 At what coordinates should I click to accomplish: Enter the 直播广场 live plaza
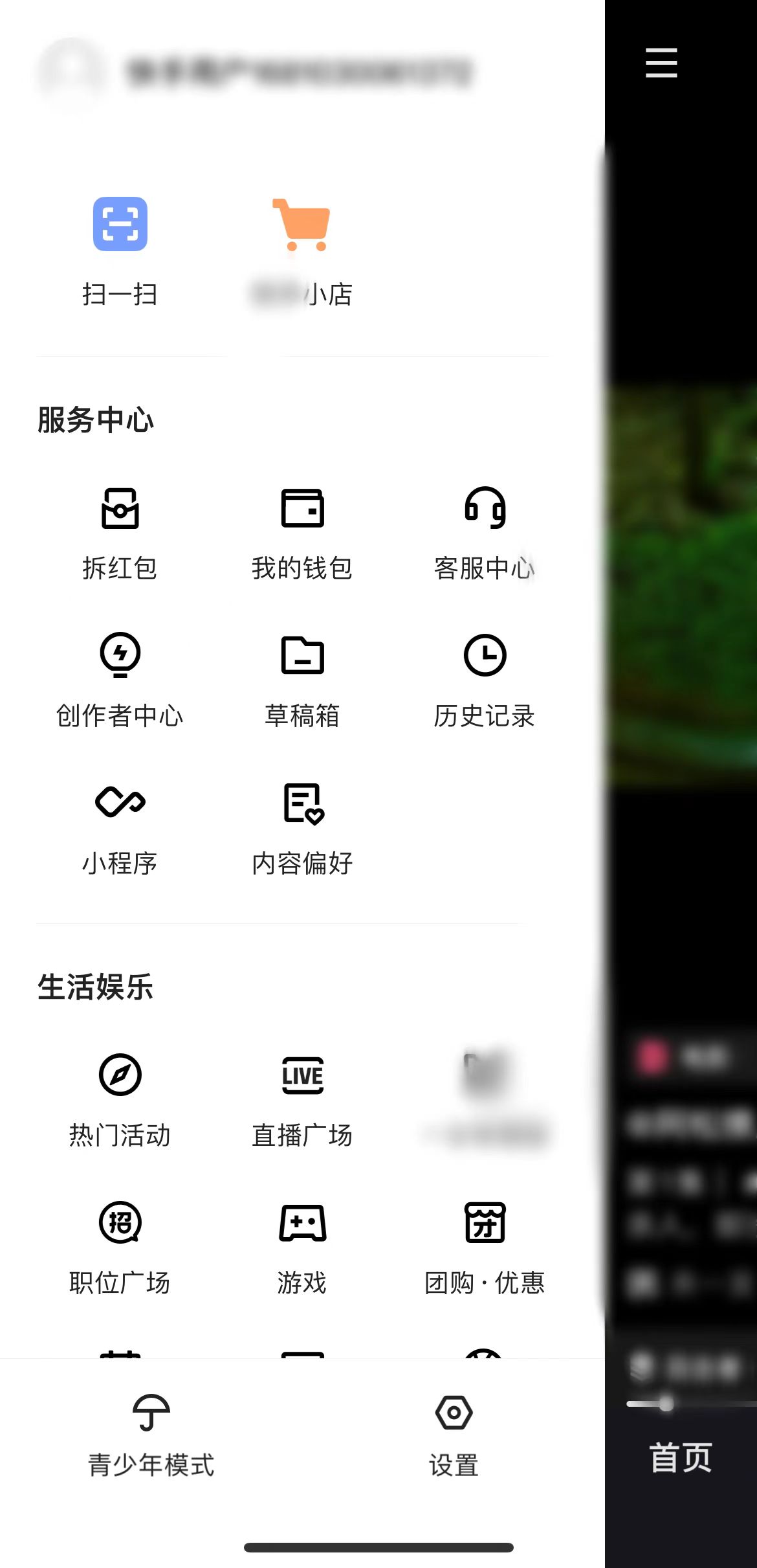[x=302, y=1101]
